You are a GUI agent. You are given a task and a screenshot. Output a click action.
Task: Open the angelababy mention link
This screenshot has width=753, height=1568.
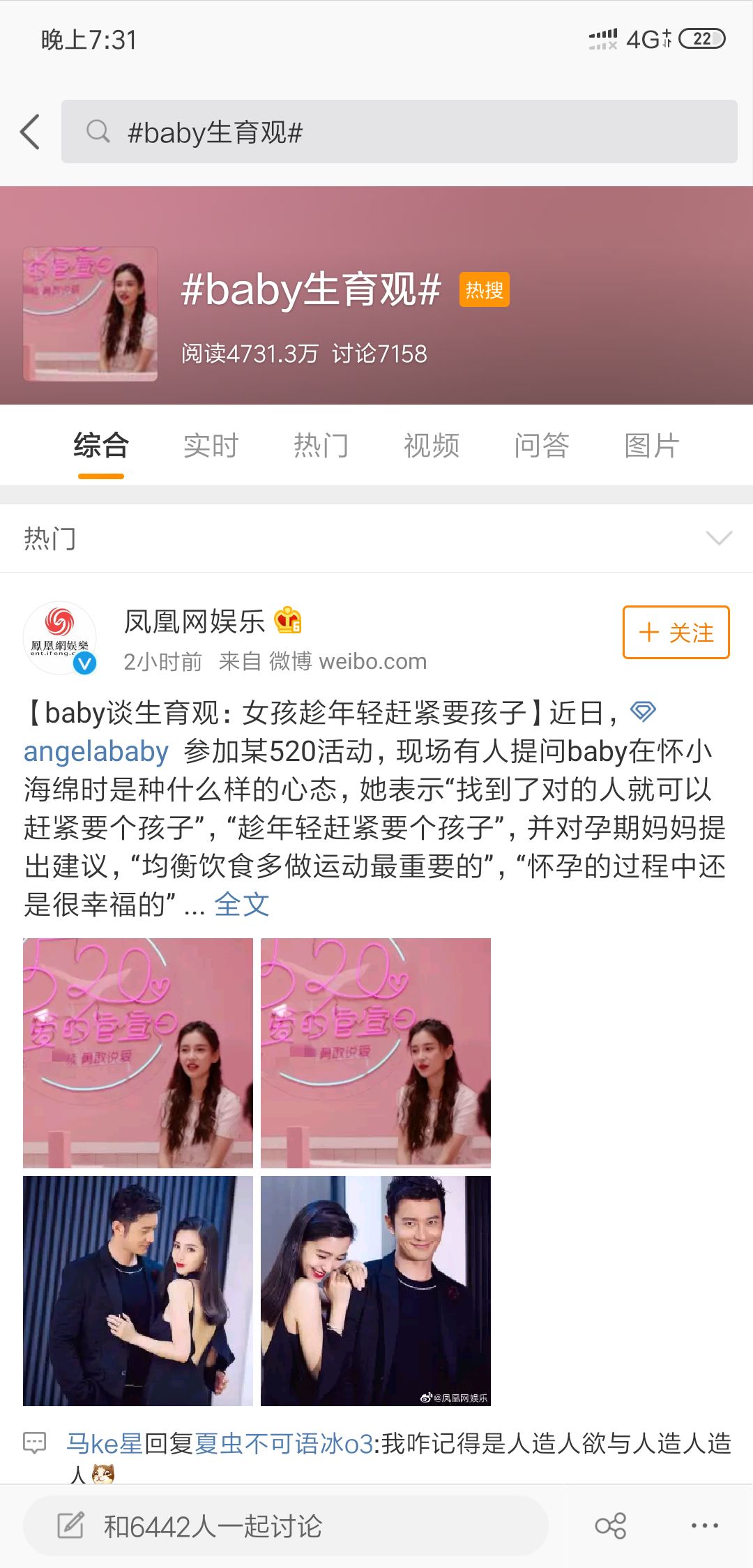coord(96,752)
